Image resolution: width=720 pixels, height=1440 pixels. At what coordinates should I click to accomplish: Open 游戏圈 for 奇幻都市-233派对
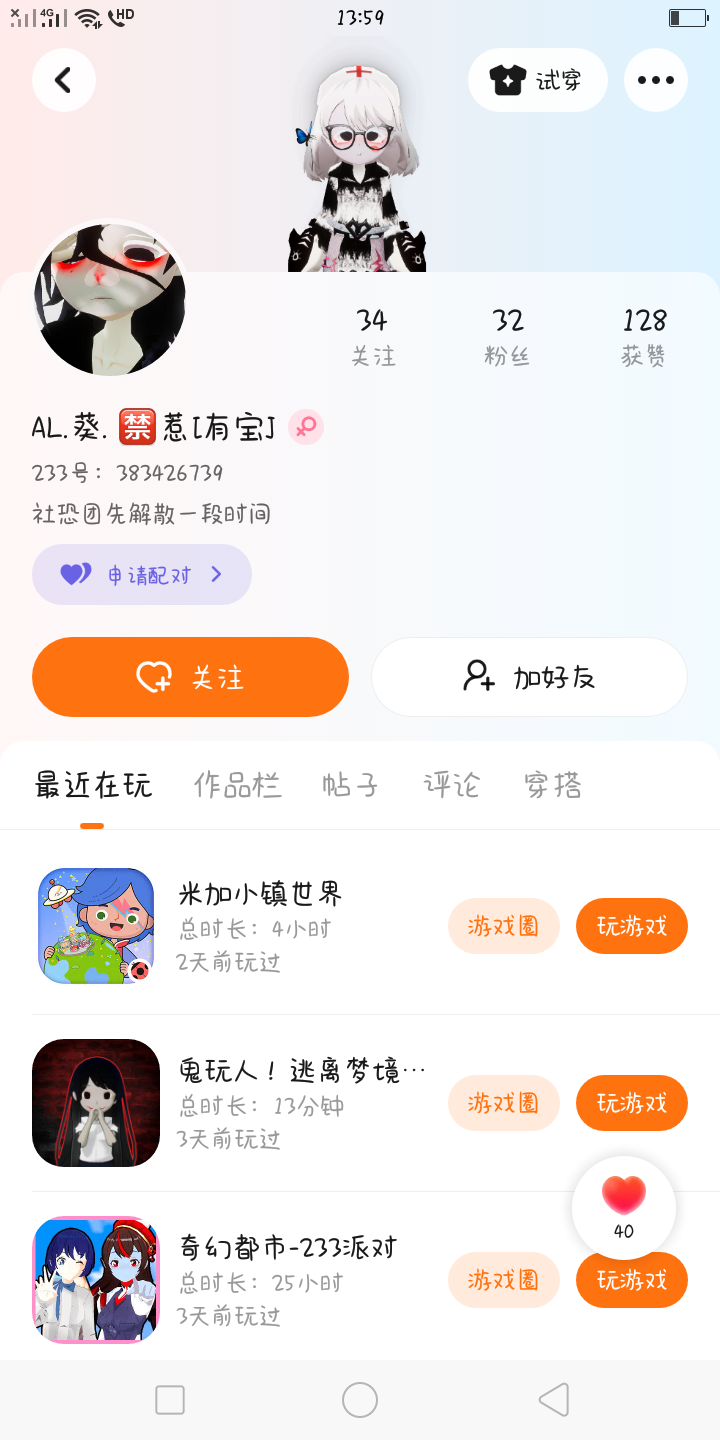(503, 1280)
